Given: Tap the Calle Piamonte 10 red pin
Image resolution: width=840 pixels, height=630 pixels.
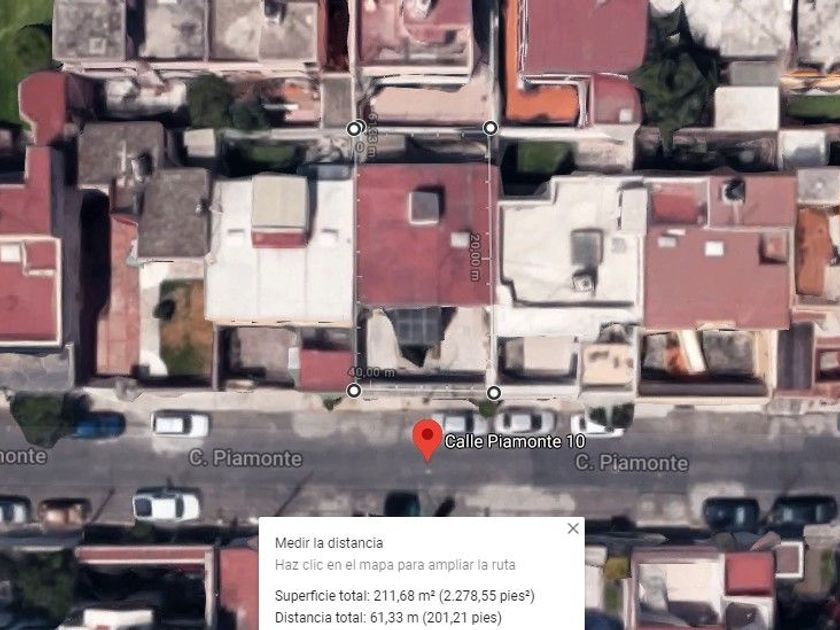Looking at the screenshot, I should [x=427, y=439].
